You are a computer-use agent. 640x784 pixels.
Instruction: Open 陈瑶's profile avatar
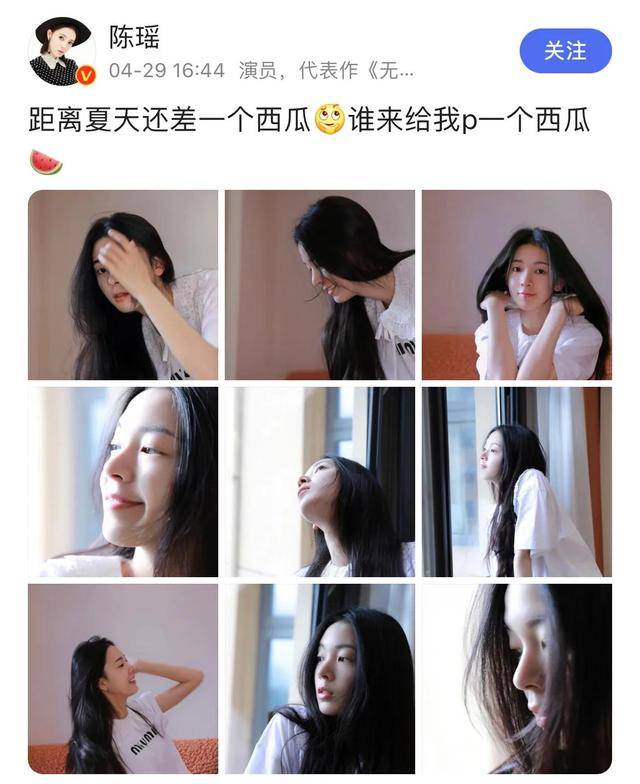click(62, 51)
